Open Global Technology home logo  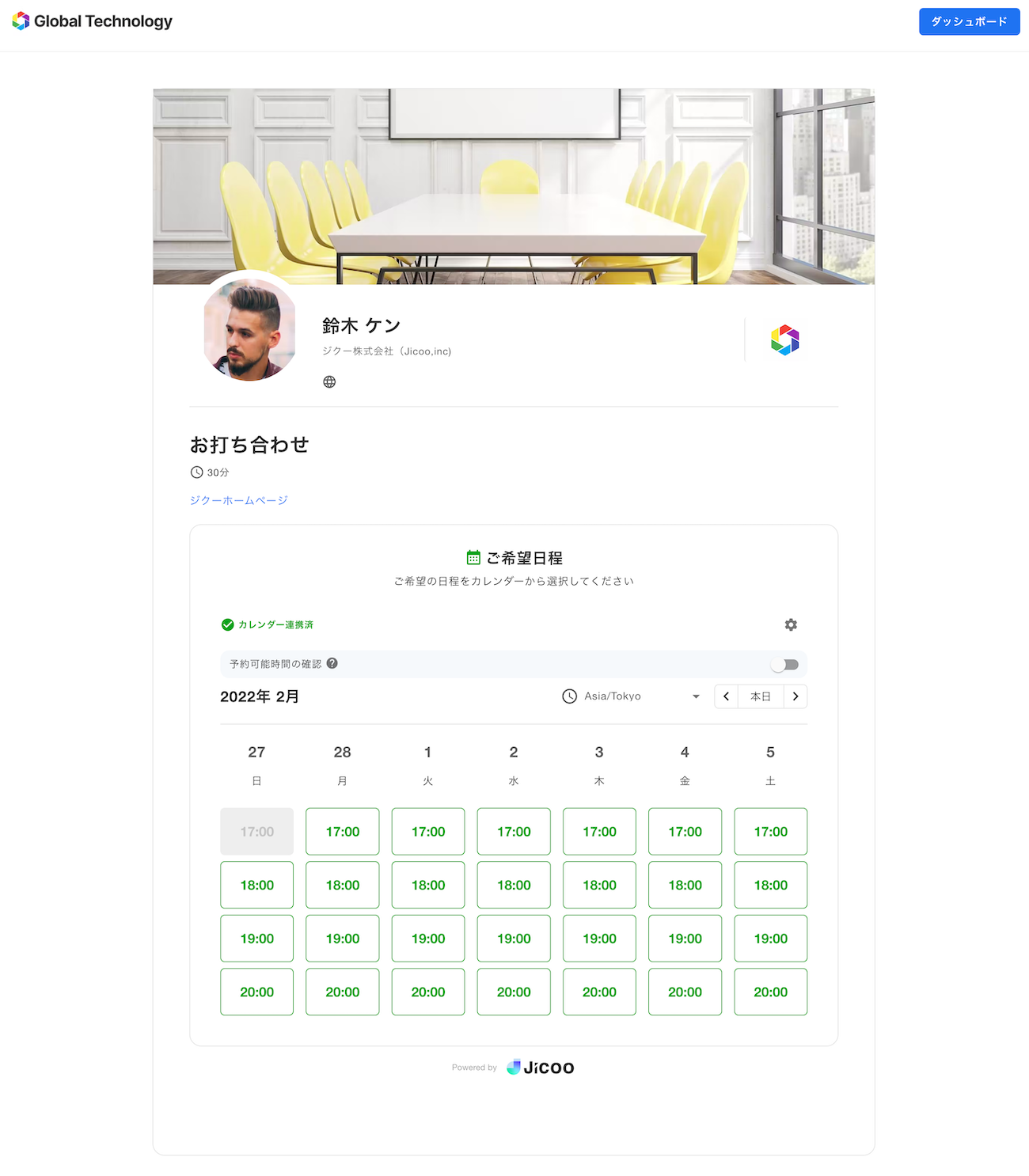[x=93, y=21]
